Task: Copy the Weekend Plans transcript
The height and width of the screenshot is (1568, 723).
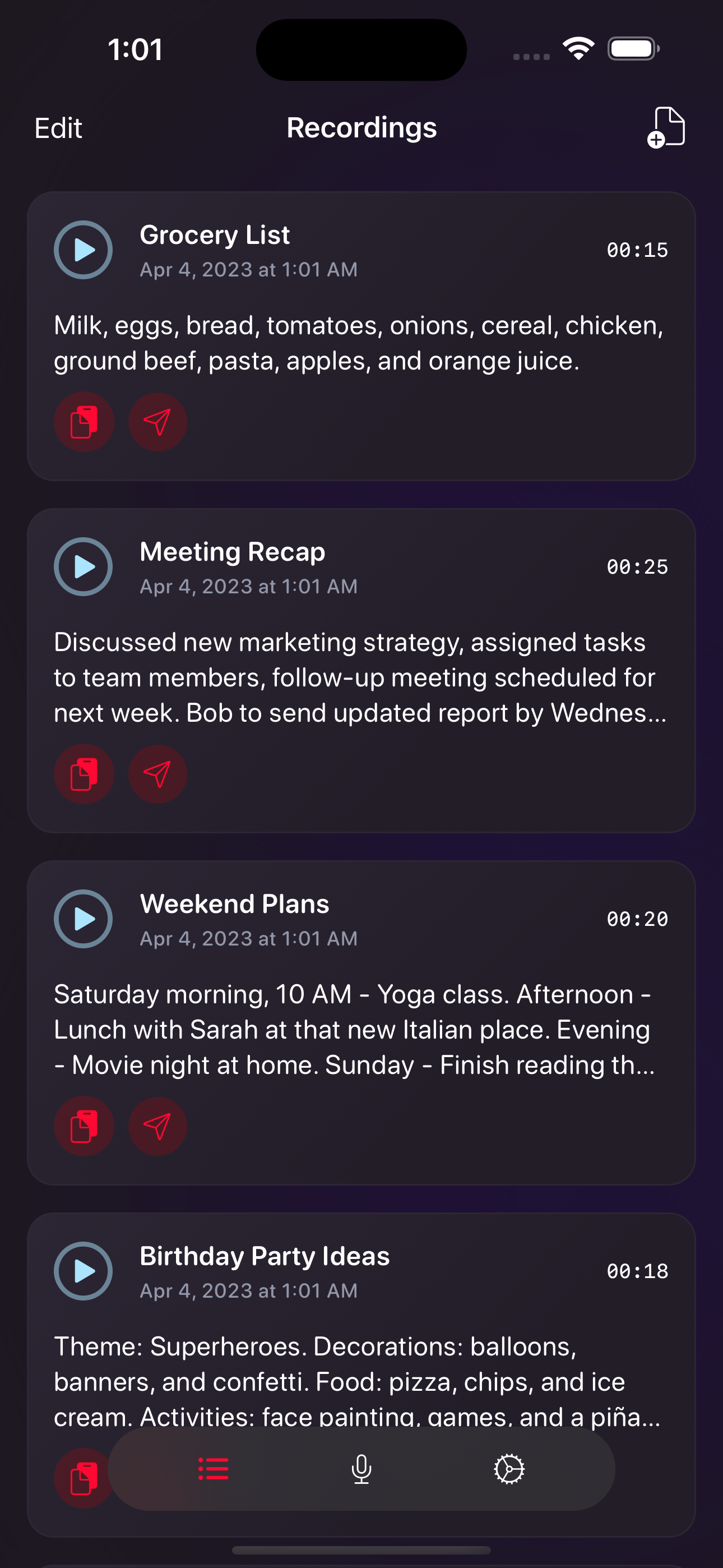Action: (x=84, y=1126)
